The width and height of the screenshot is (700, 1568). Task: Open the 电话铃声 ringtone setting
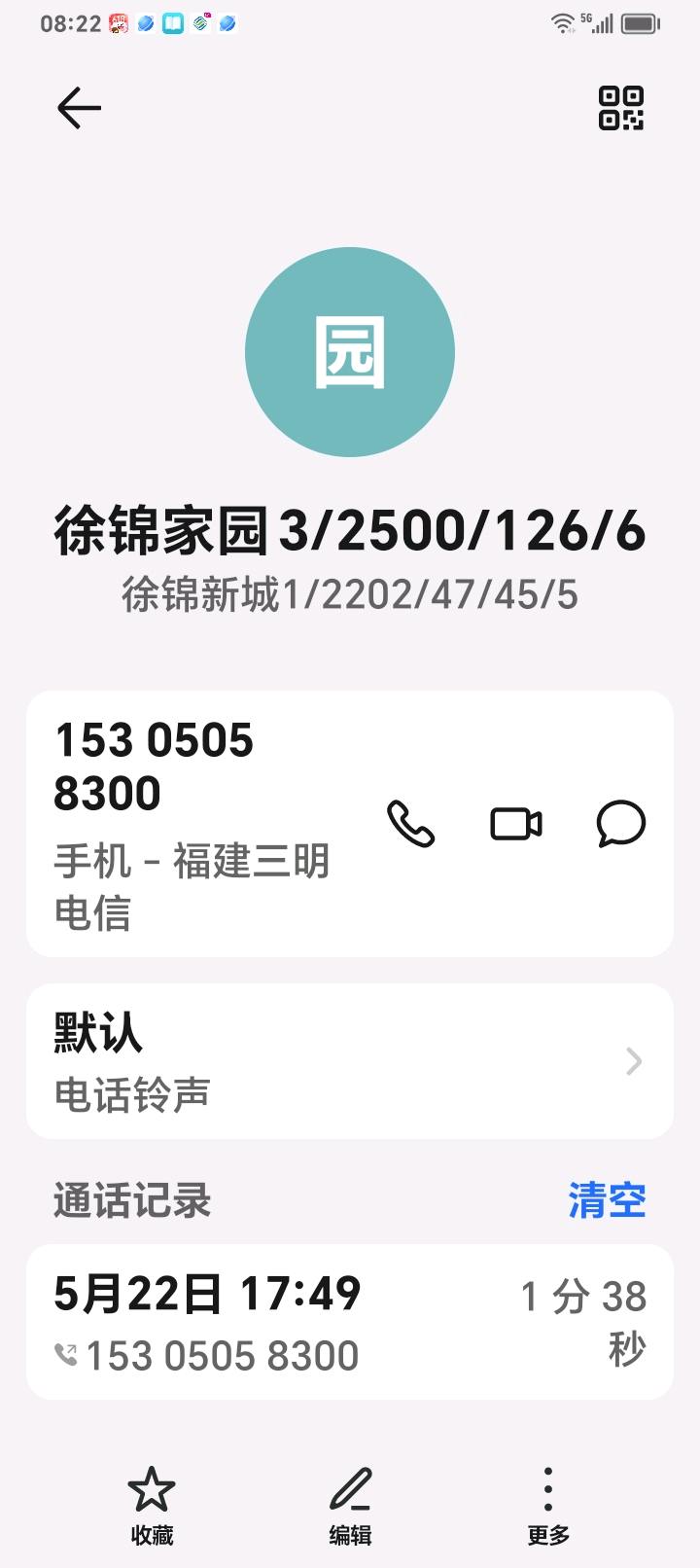[x=350, y=1061]
